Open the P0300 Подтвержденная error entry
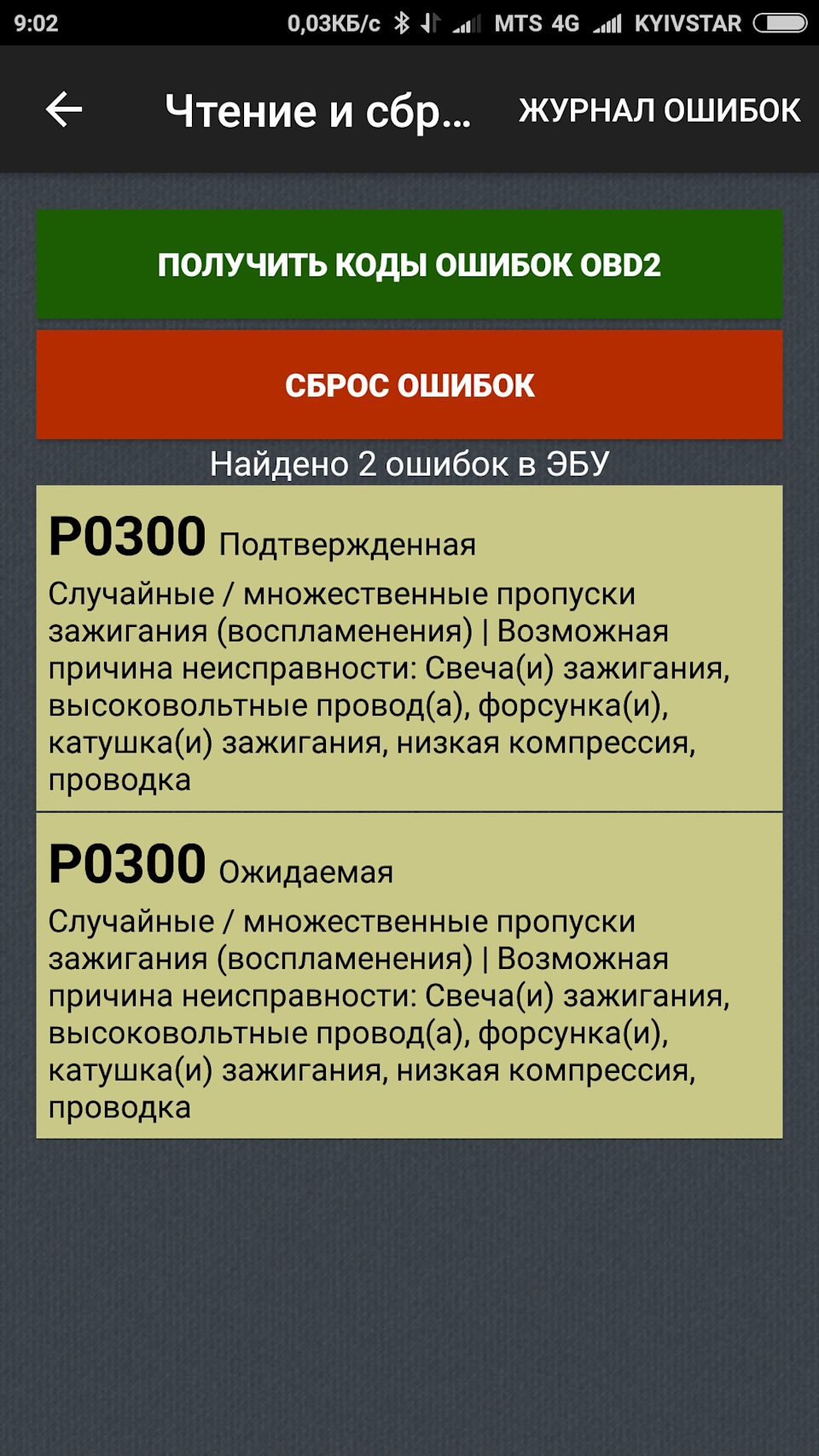Screen dimensions: 819x1456 pos(409,648)
